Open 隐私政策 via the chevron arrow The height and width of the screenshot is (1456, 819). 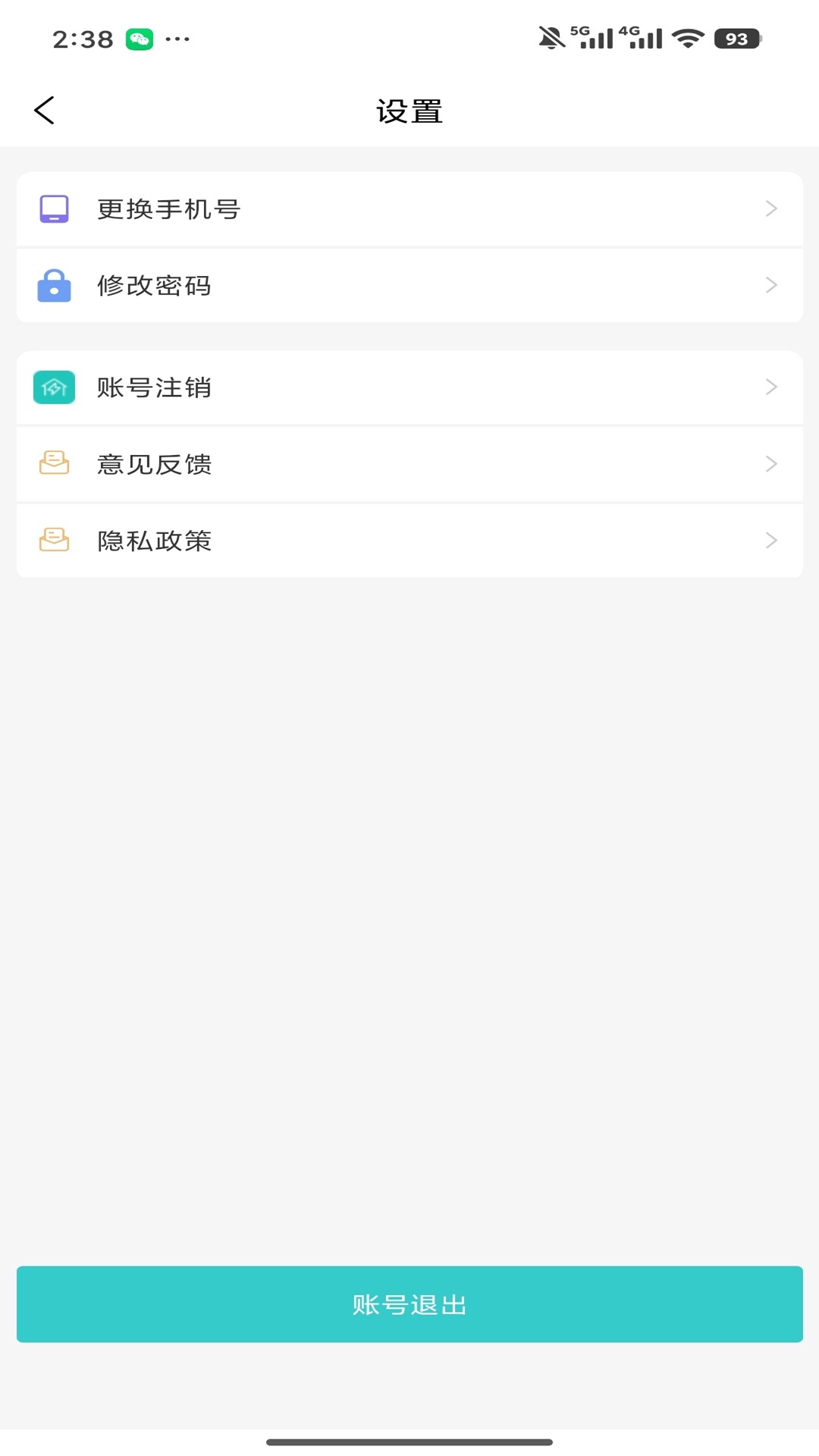[772, 540]
